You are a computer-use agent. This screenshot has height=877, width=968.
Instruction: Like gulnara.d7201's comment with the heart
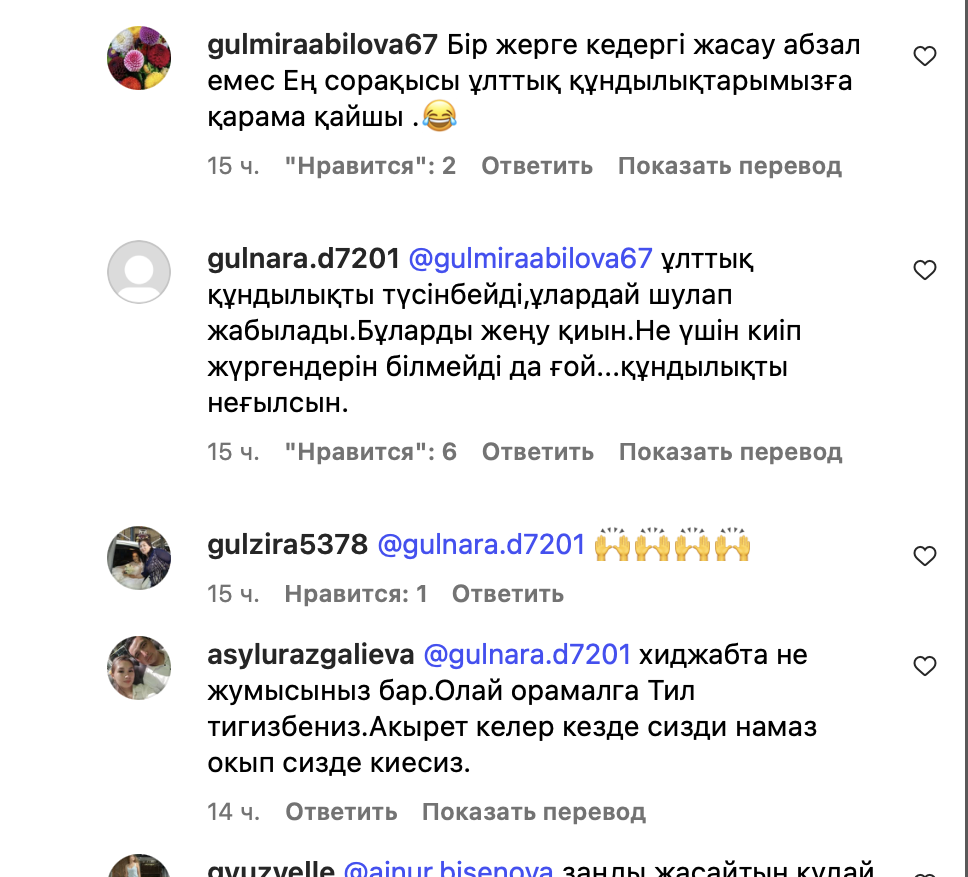pos(925,270)
